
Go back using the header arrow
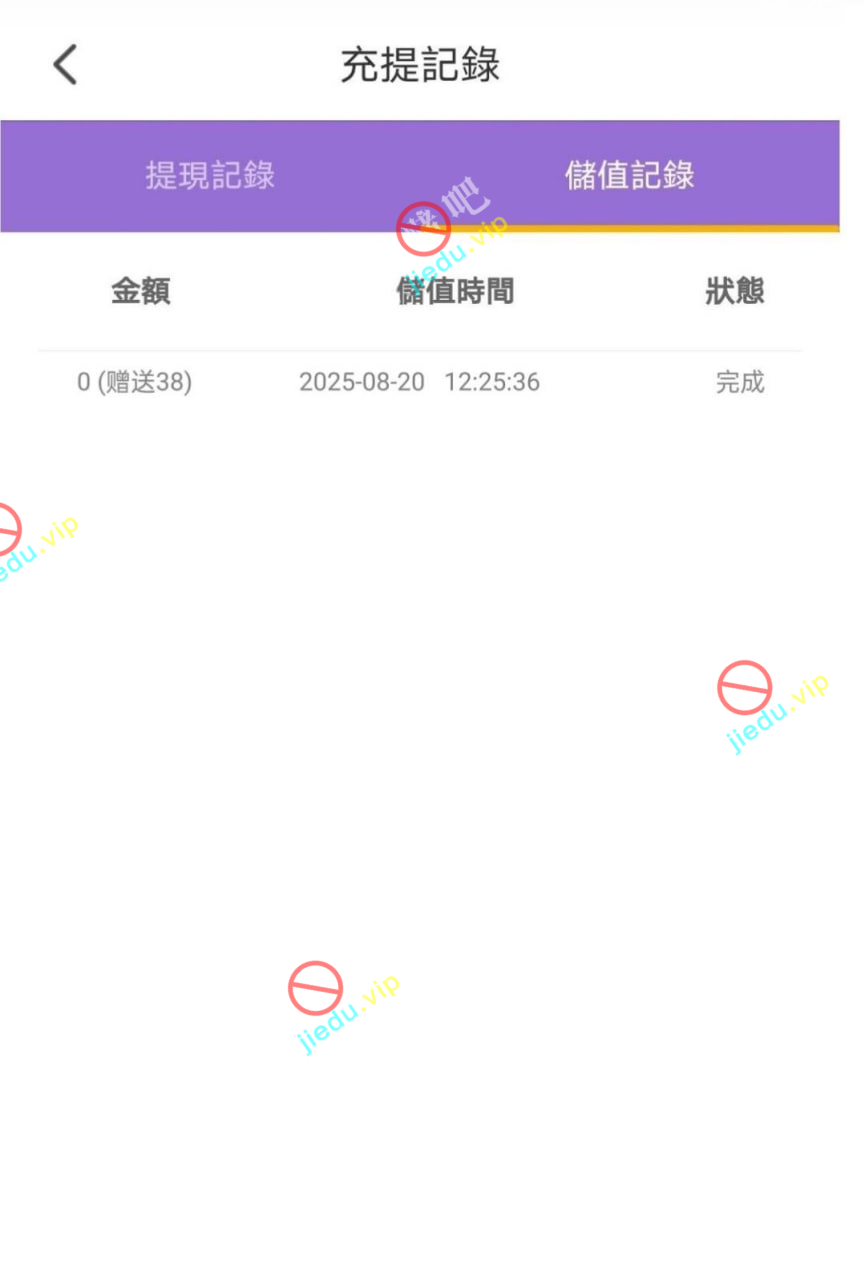pyautogui.click(x=65, y=66)
